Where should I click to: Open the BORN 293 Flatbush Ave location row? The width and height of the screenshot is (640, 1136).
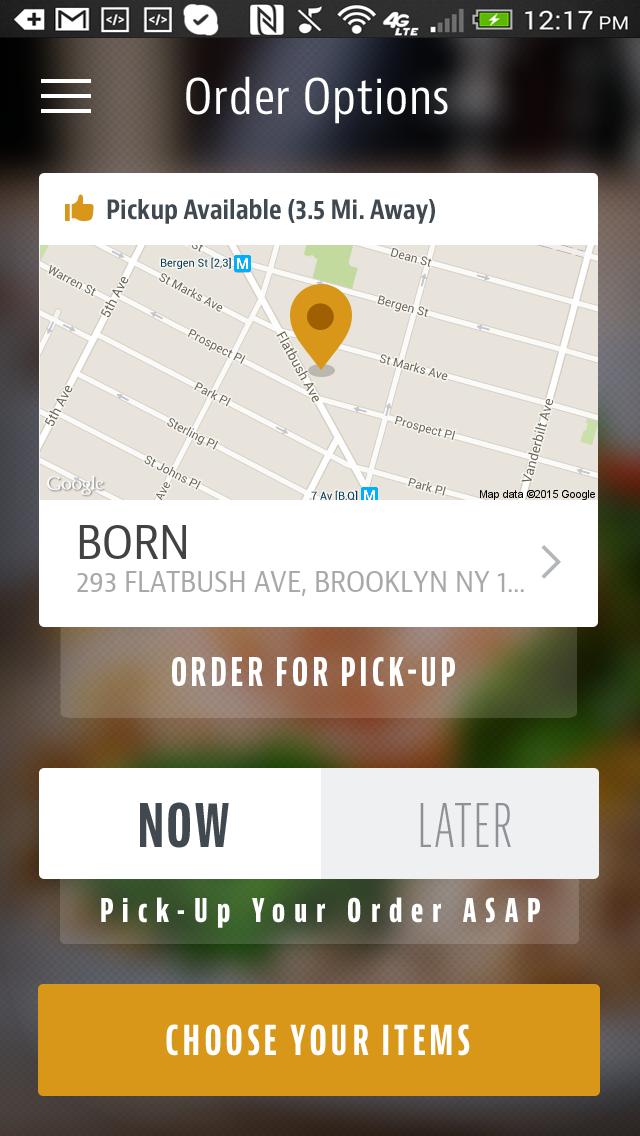pyautogui.click(x=318, y=562)
